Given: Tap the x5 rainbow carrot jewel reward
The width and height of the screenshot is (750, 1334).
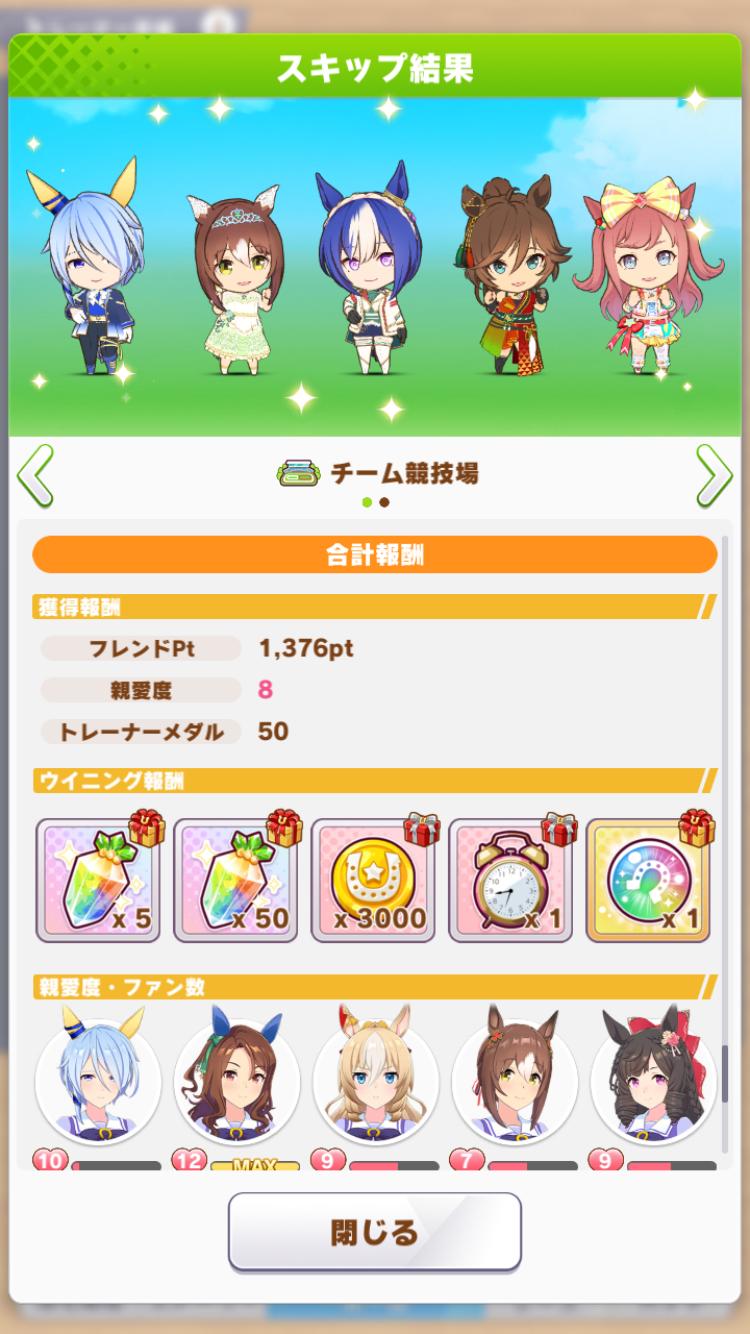Looking at the screenshot, I should [x=99, y=880].
